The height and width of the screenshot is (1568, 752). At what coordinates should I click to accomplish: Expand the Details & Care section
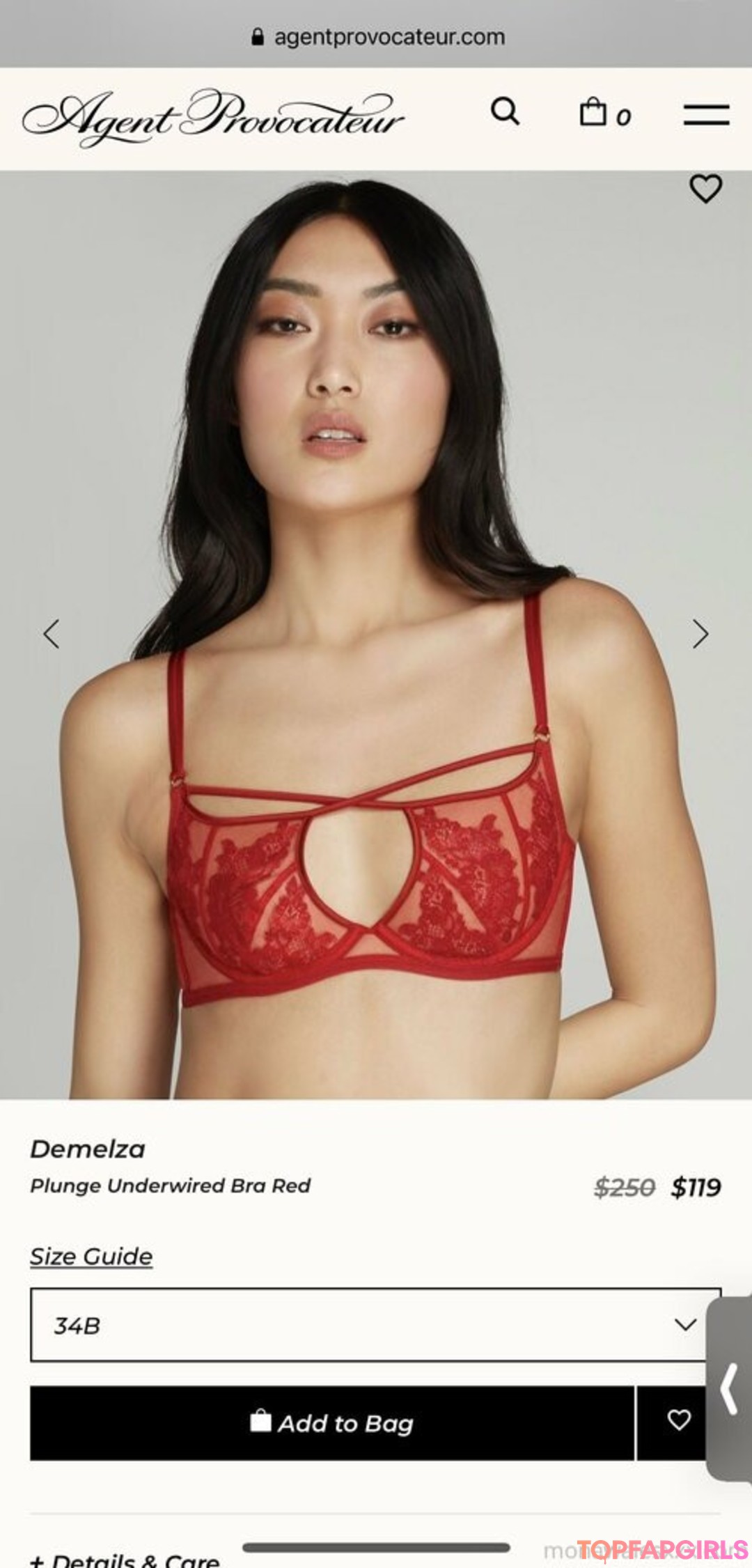coord(125,1559)
